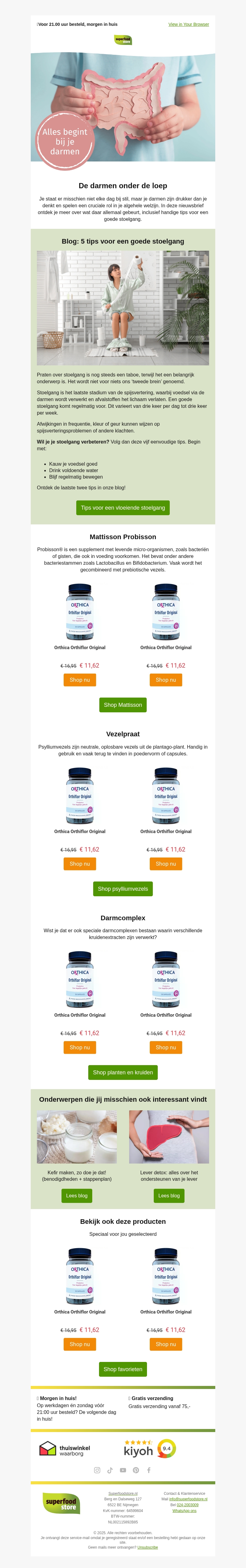The width and height of the screenshot is (246, 1568).
Task: Open the Pinterest icon
Action: [136, 1470]
